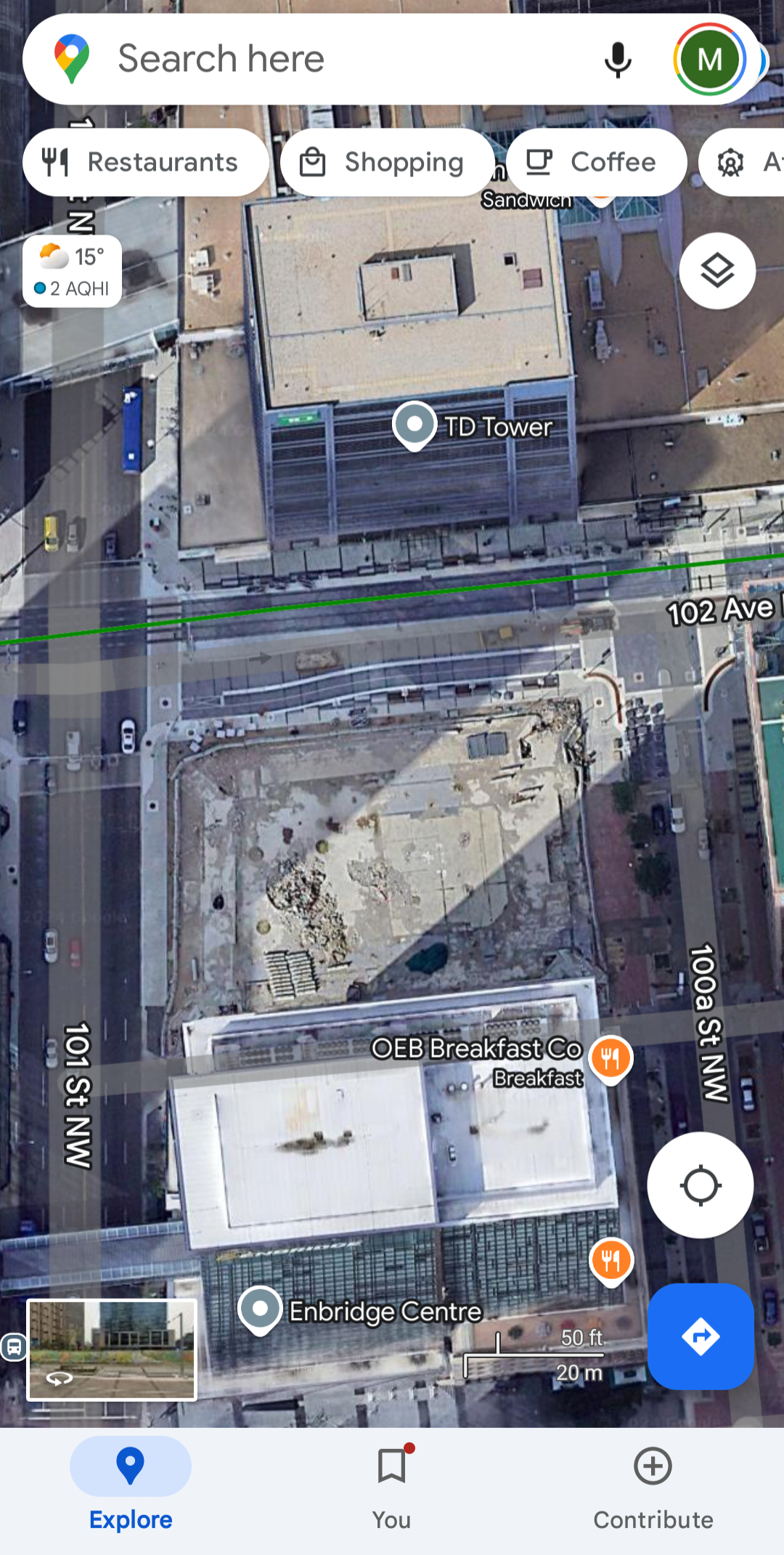Open the Street View thumbnail
The height and width of the screenshot is (1555, 784).
tap(112, 1349)
